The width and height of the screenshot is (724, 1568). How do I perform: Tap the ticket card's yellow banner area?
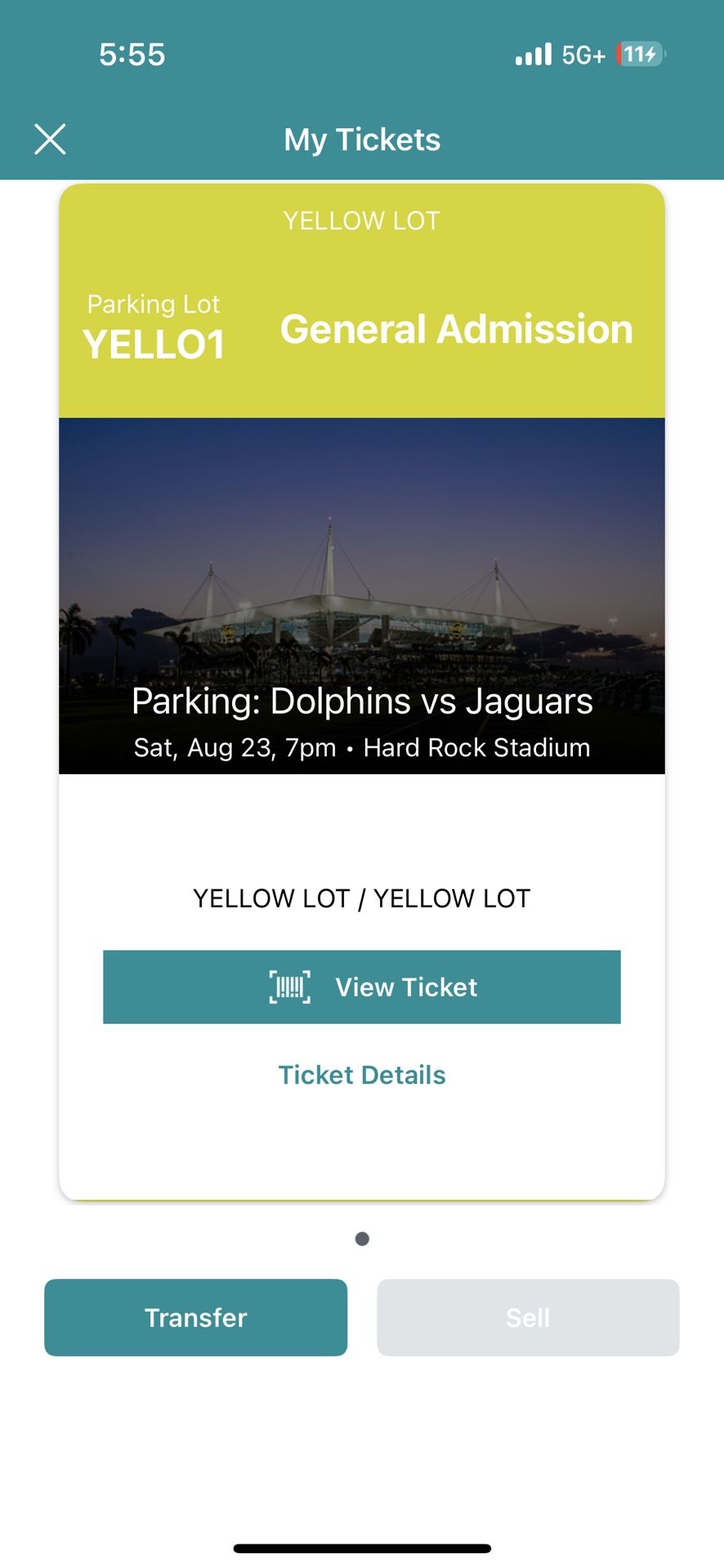362,269
